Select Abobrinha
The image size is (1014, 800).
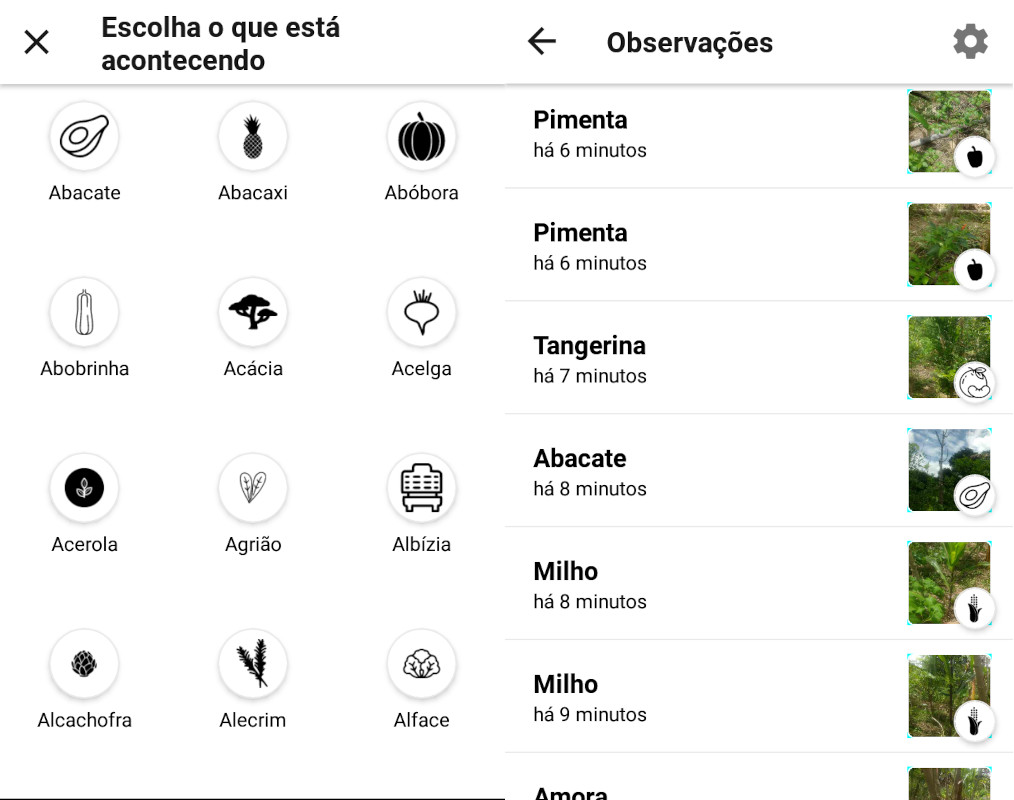[84, 313]
